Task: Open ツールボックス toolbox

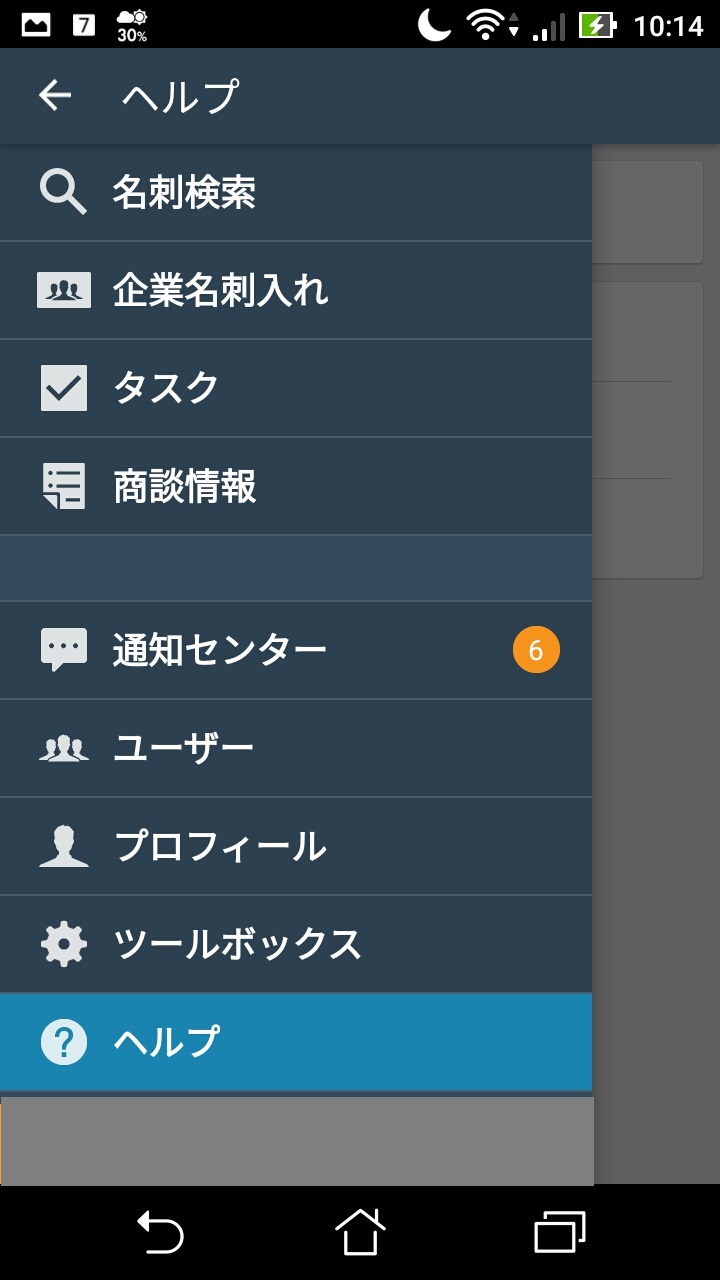Action: (296, 944)
